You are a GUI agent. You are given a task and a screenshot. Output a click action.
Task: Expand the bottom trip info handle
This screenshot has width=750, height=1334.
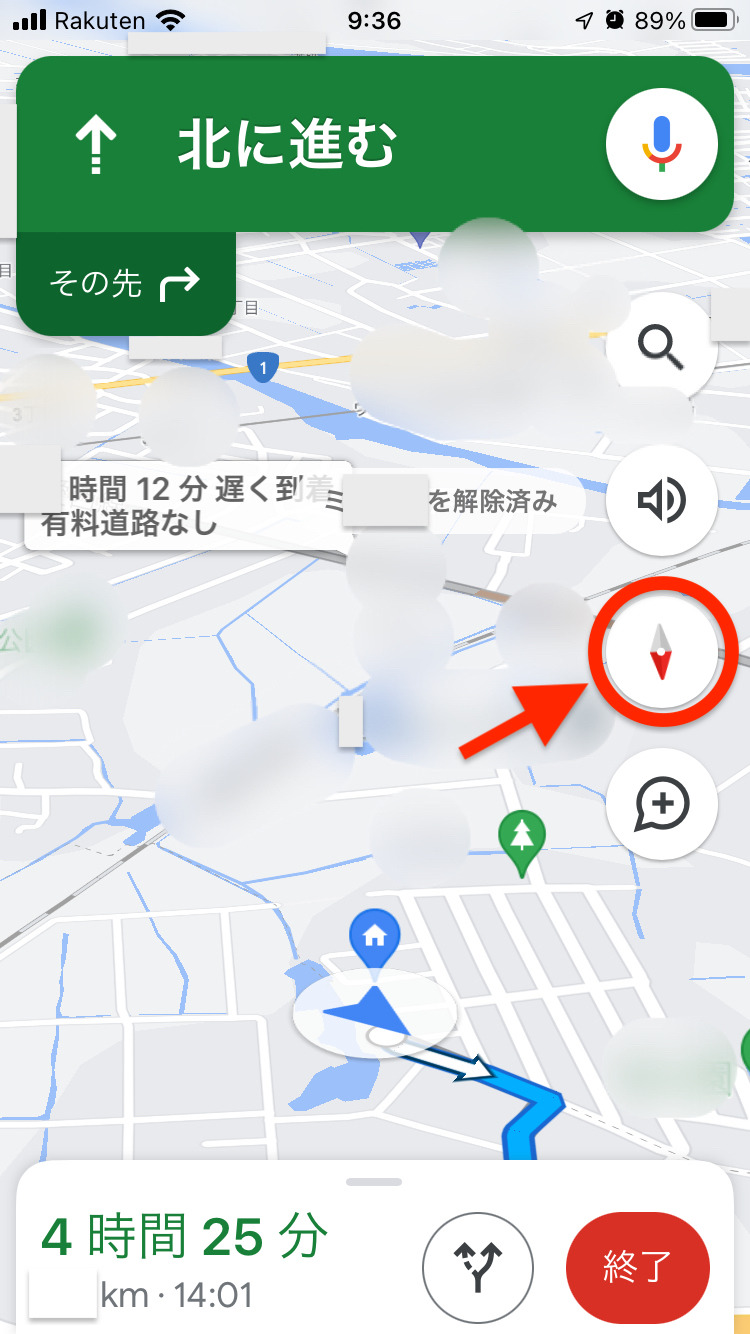[374, 1182]
